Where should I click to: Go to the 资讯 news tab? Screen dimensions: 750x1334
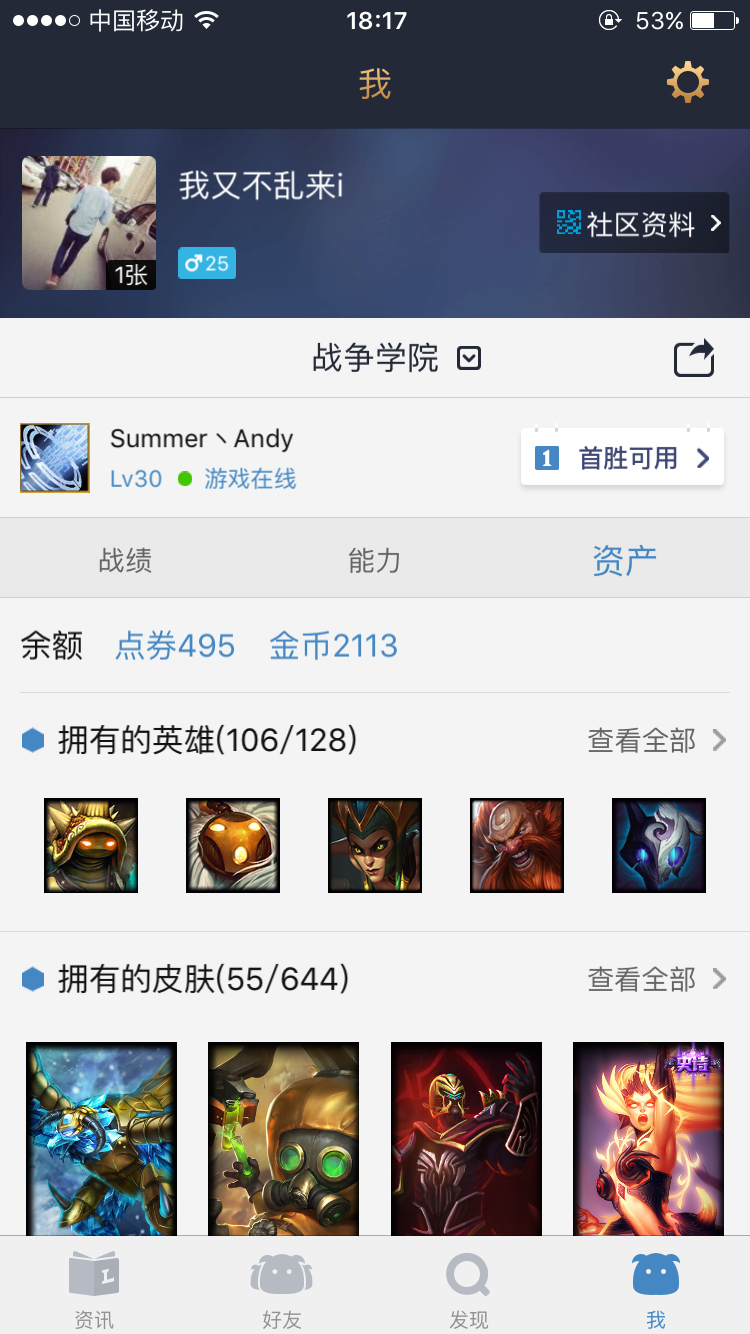tap(94, 1287)
